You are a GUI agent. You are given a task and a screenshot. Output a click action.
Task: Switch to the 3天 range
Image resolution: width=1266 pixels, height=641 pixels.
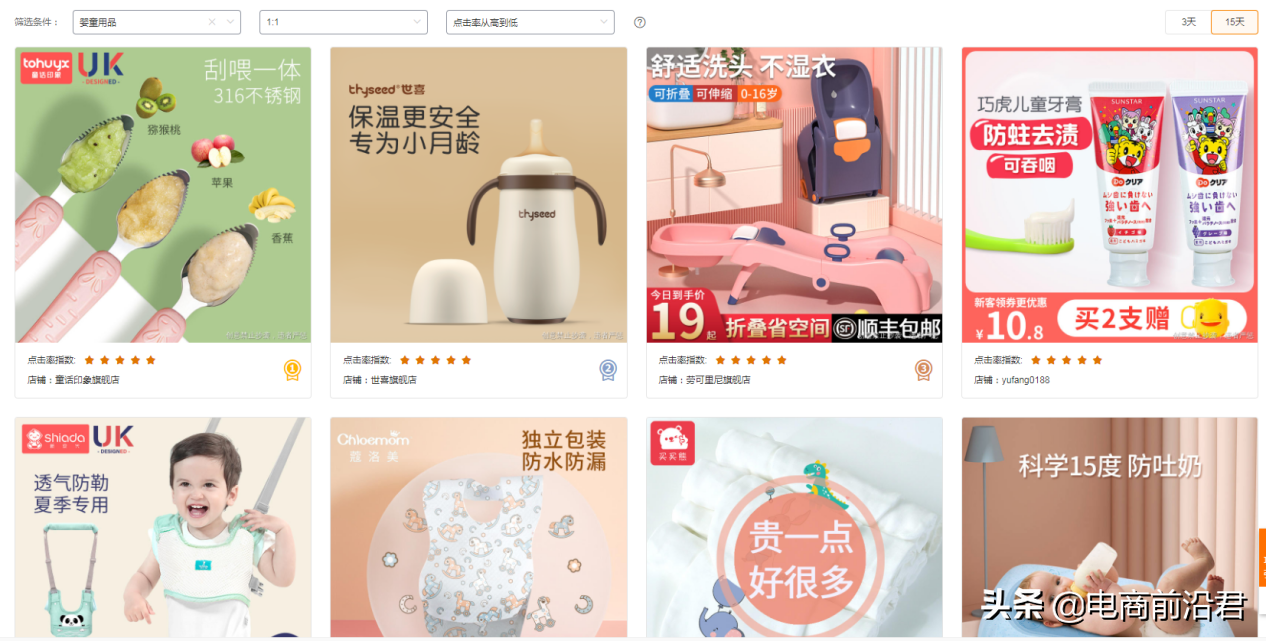1188,22
